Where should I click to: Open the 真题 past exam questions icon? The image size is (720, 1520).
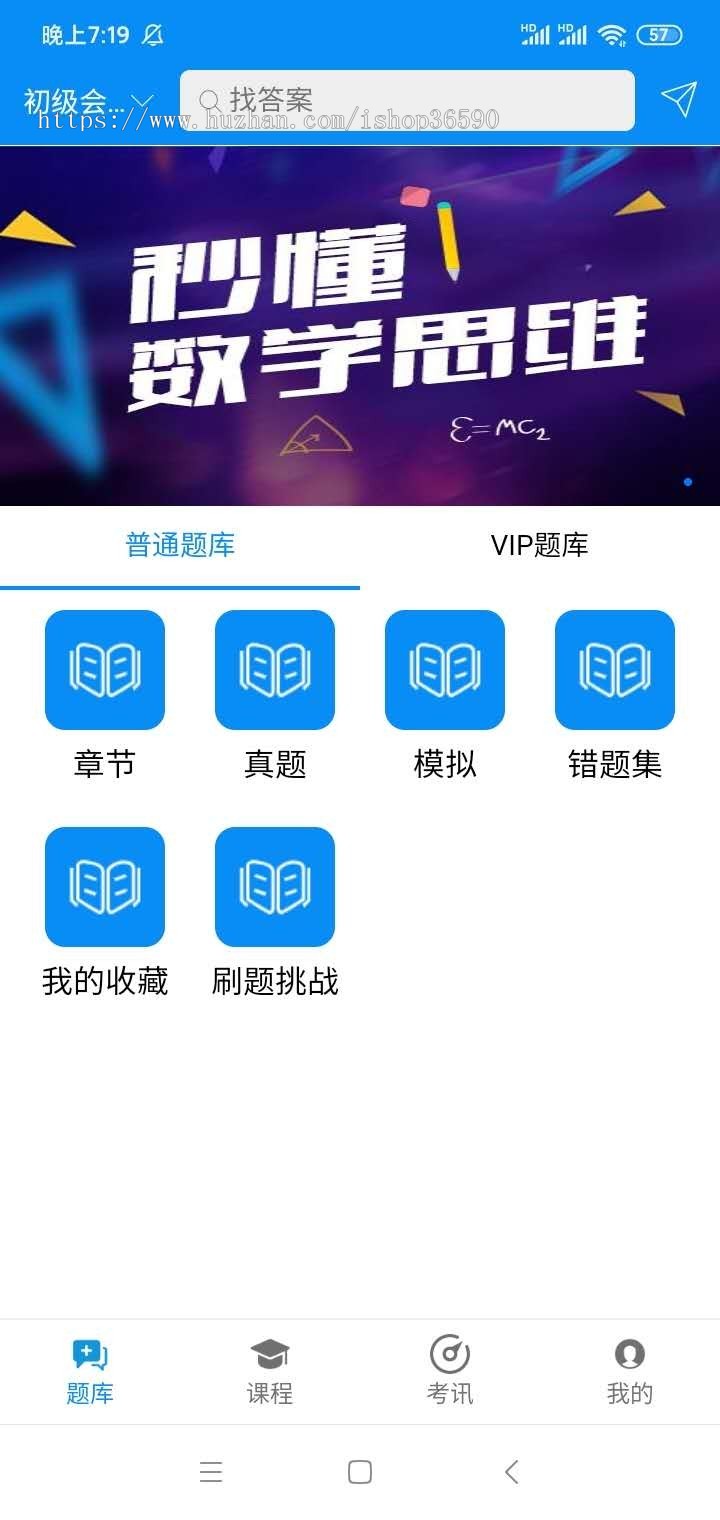click(x=273, y=670)
